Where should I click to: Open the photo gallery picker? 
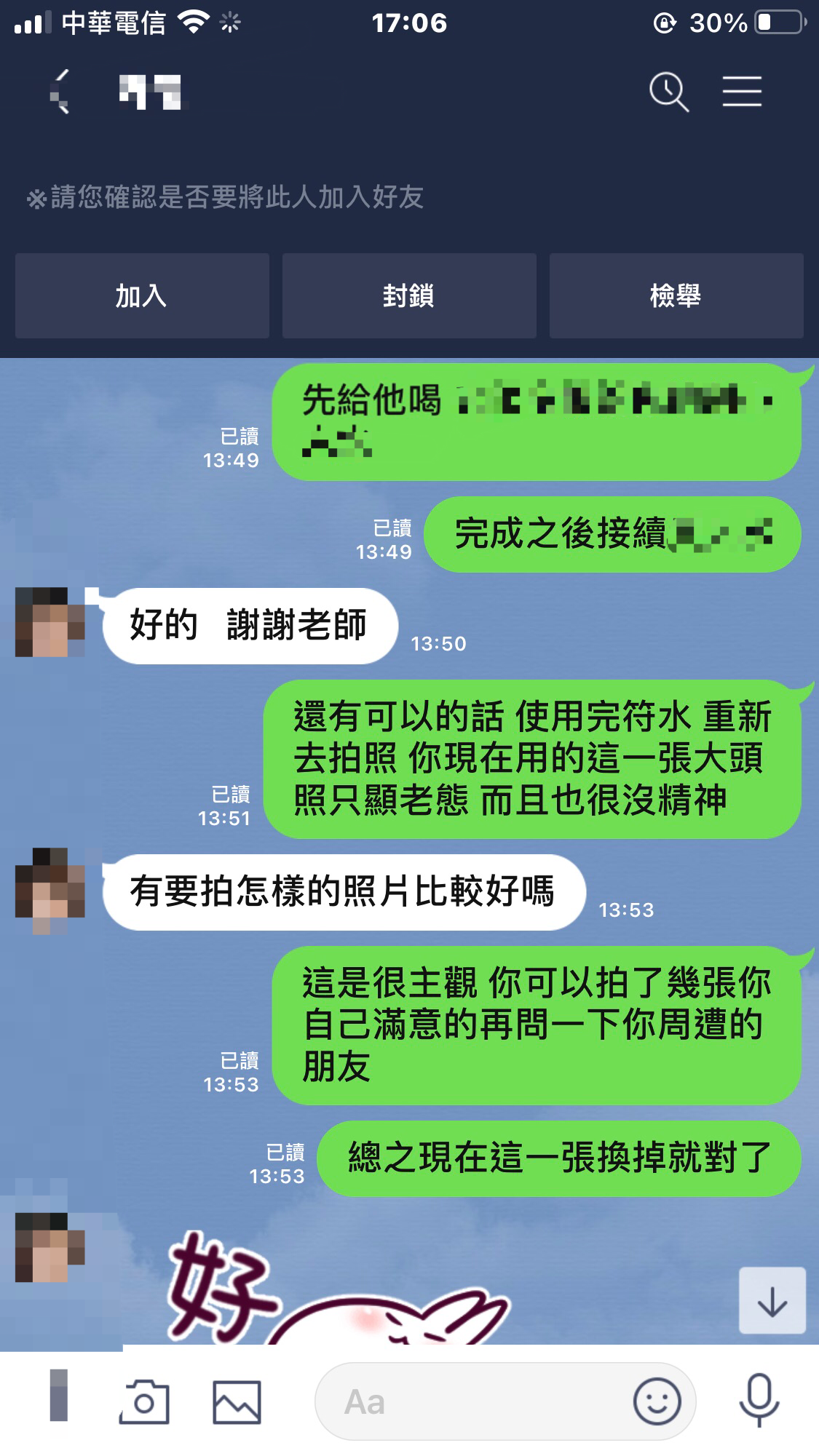point(237,1401)
